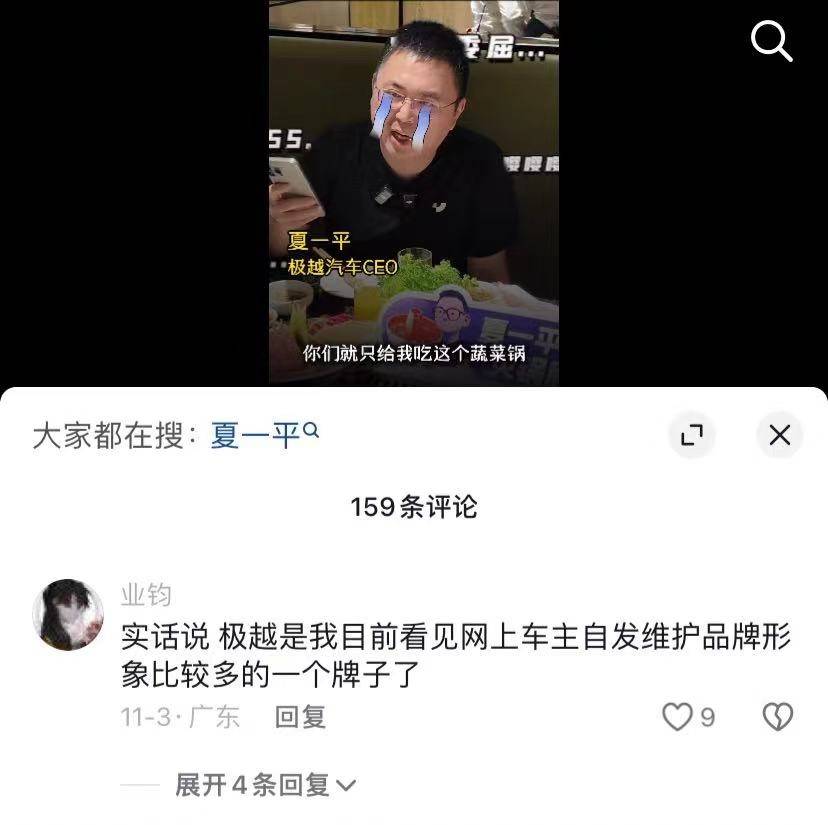Expand 展开4条回复 to show replies

[265, 785]
